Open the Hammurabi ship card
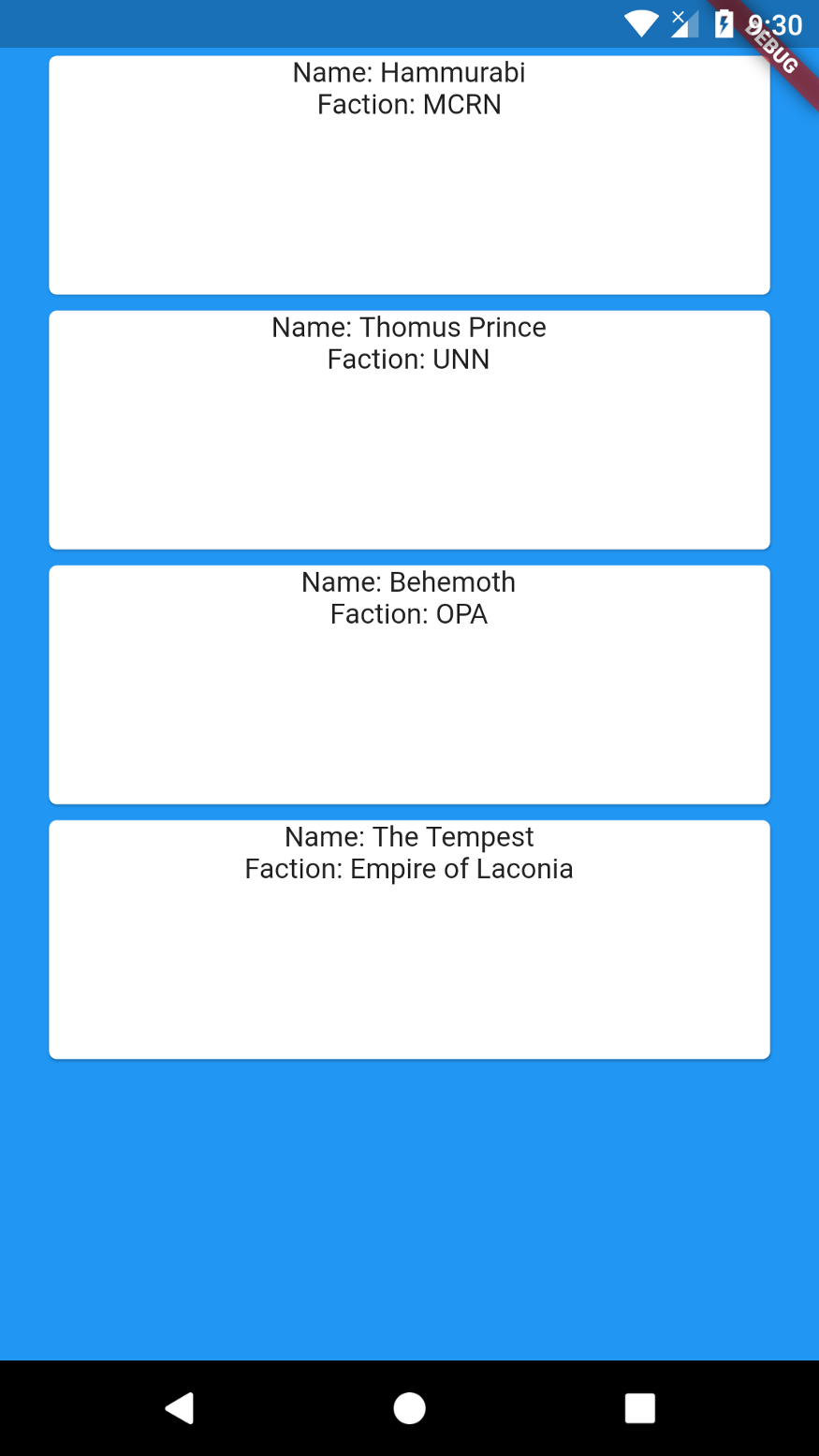The height and width of the screenshot is (1456, 819). [409, 175]
